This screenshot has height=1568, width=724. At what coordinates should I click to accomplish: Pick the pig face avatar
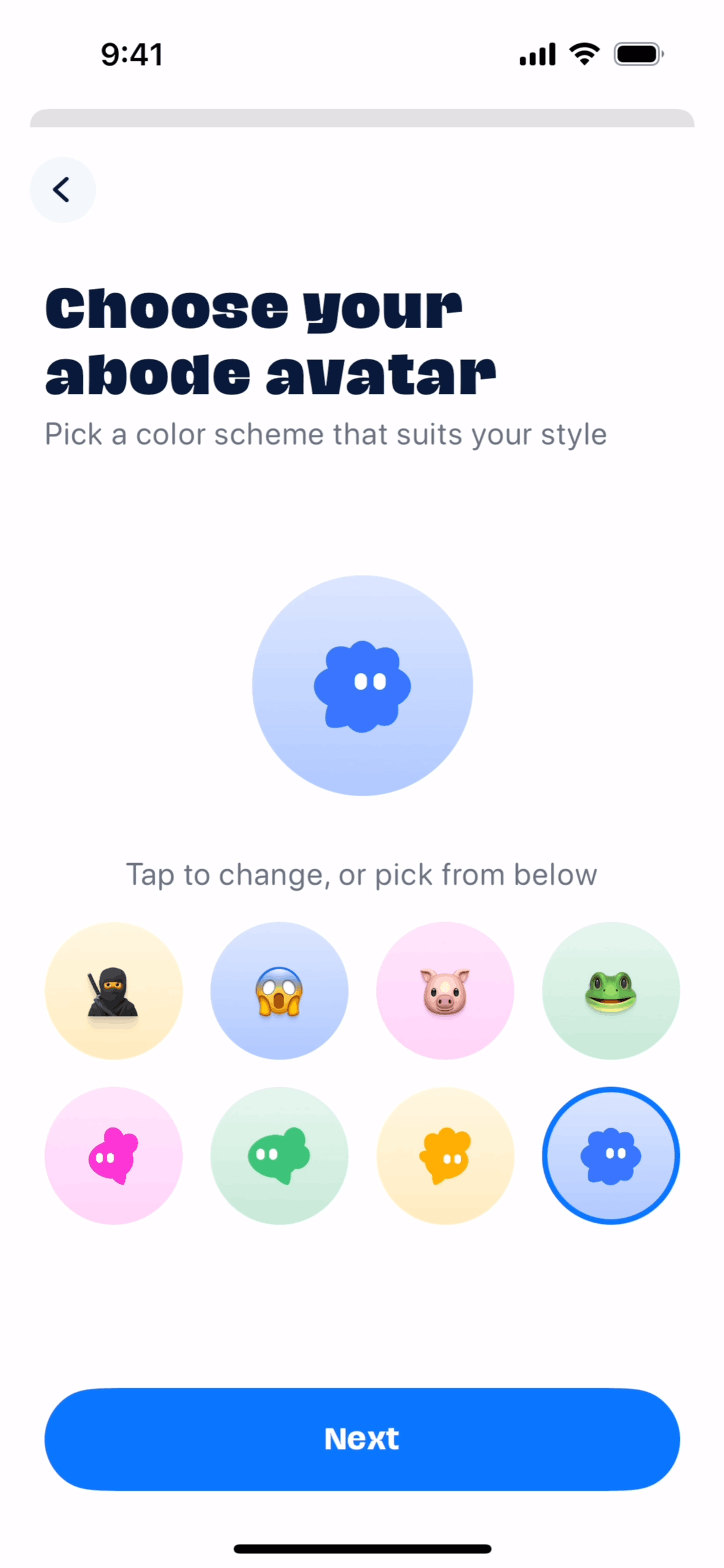pyautogui.click(x=445, y=990)
